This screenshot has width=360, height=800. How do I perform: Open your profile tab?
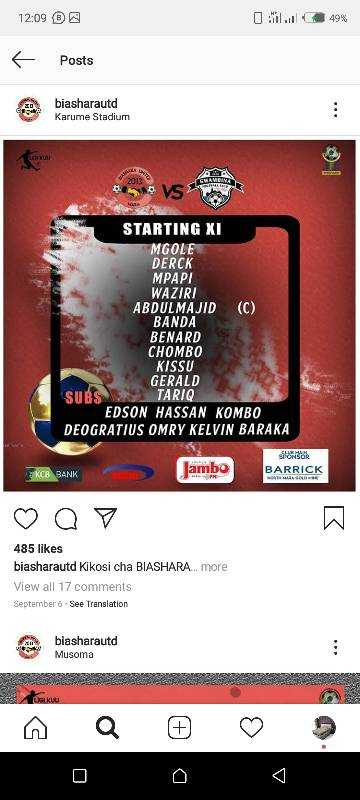click(x=324, y=728)
